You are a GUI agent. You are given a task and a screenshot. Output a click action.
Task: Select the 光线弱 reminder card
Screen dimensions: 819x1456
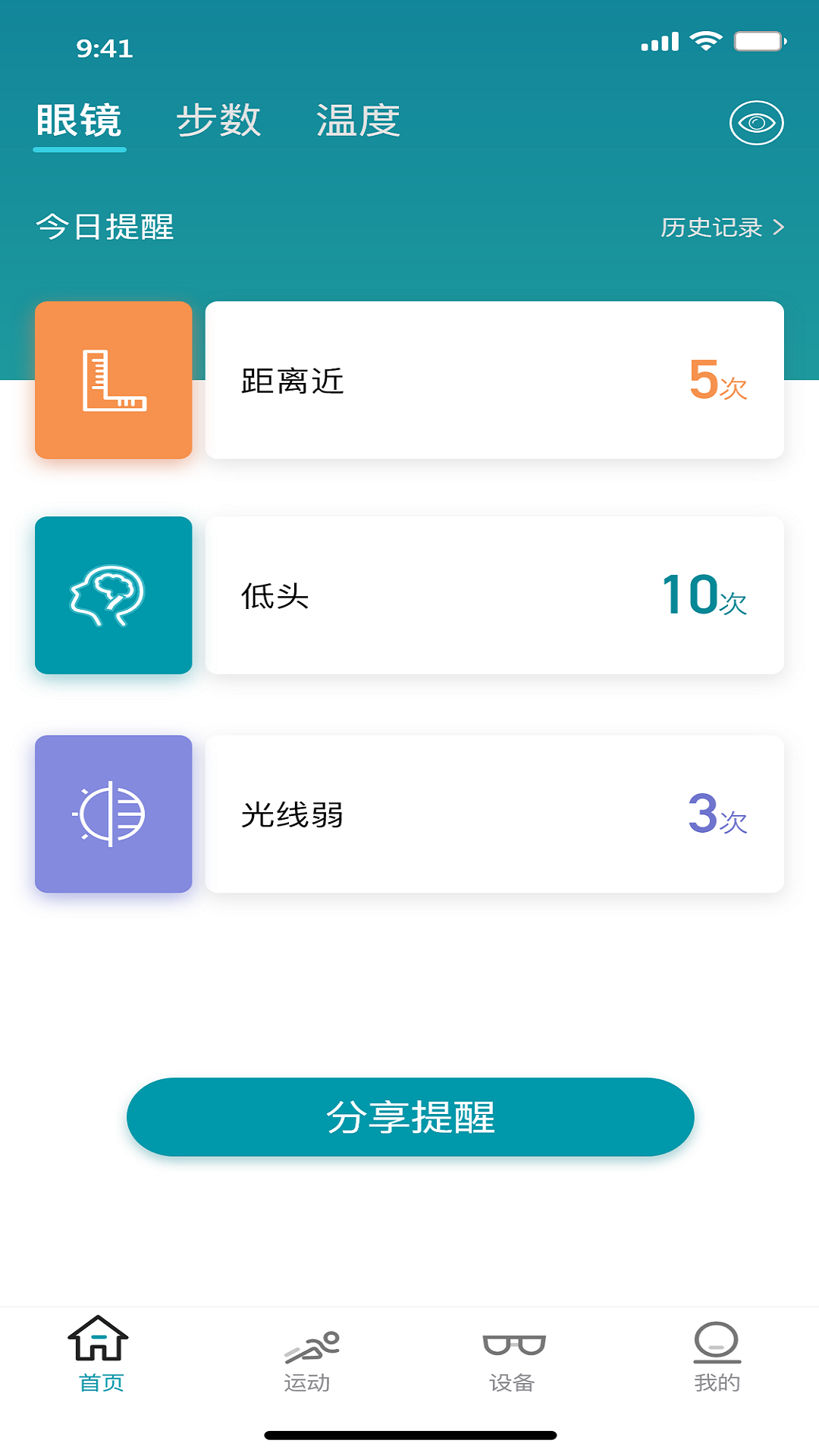pos(494,813)
